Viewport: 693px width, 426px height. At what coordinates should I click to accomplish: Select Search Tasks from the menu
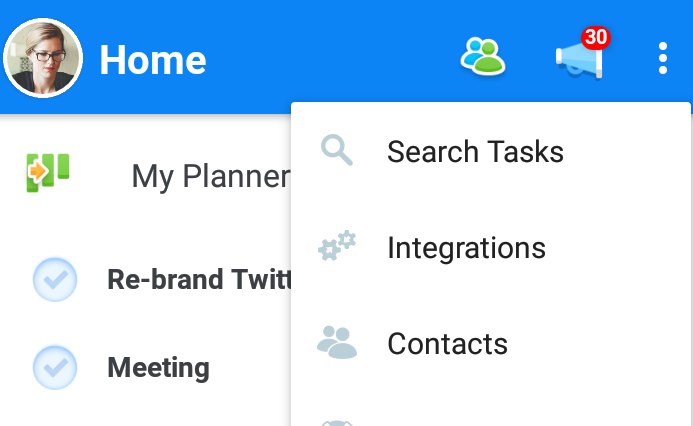475,152
